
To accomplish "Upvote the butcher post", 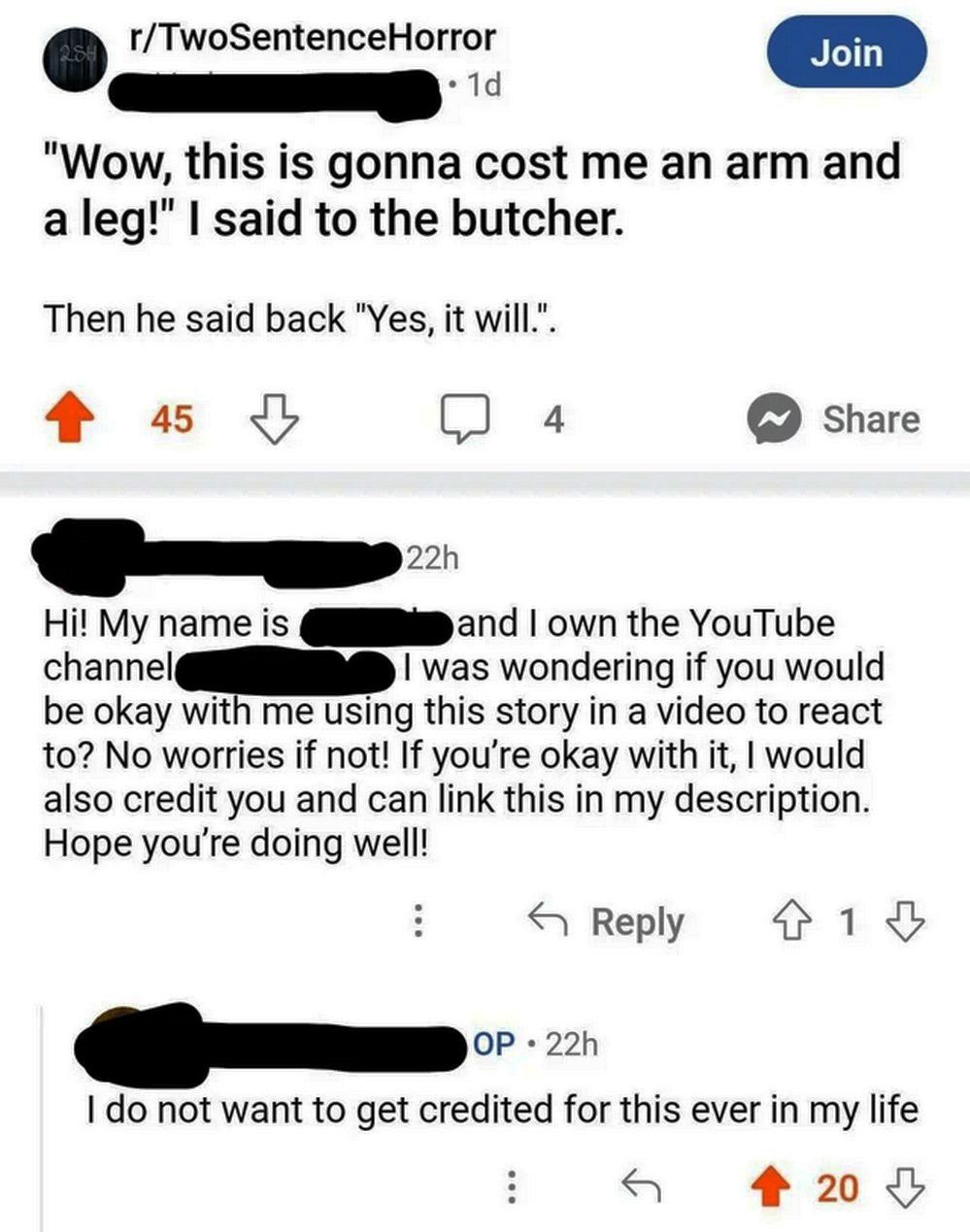I will point(69,419).
